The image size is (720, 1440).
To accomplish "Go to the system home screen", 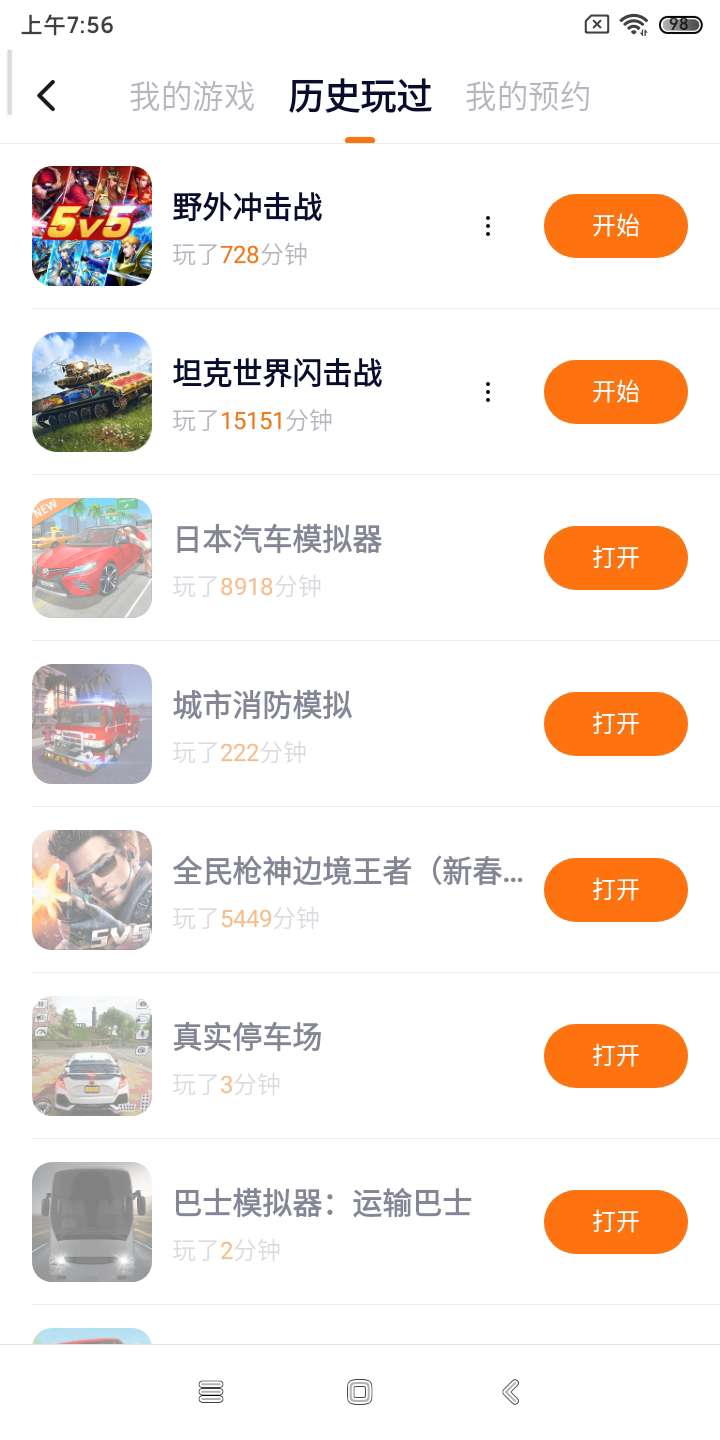I will pyautogui.click(x=360, y=1392).
